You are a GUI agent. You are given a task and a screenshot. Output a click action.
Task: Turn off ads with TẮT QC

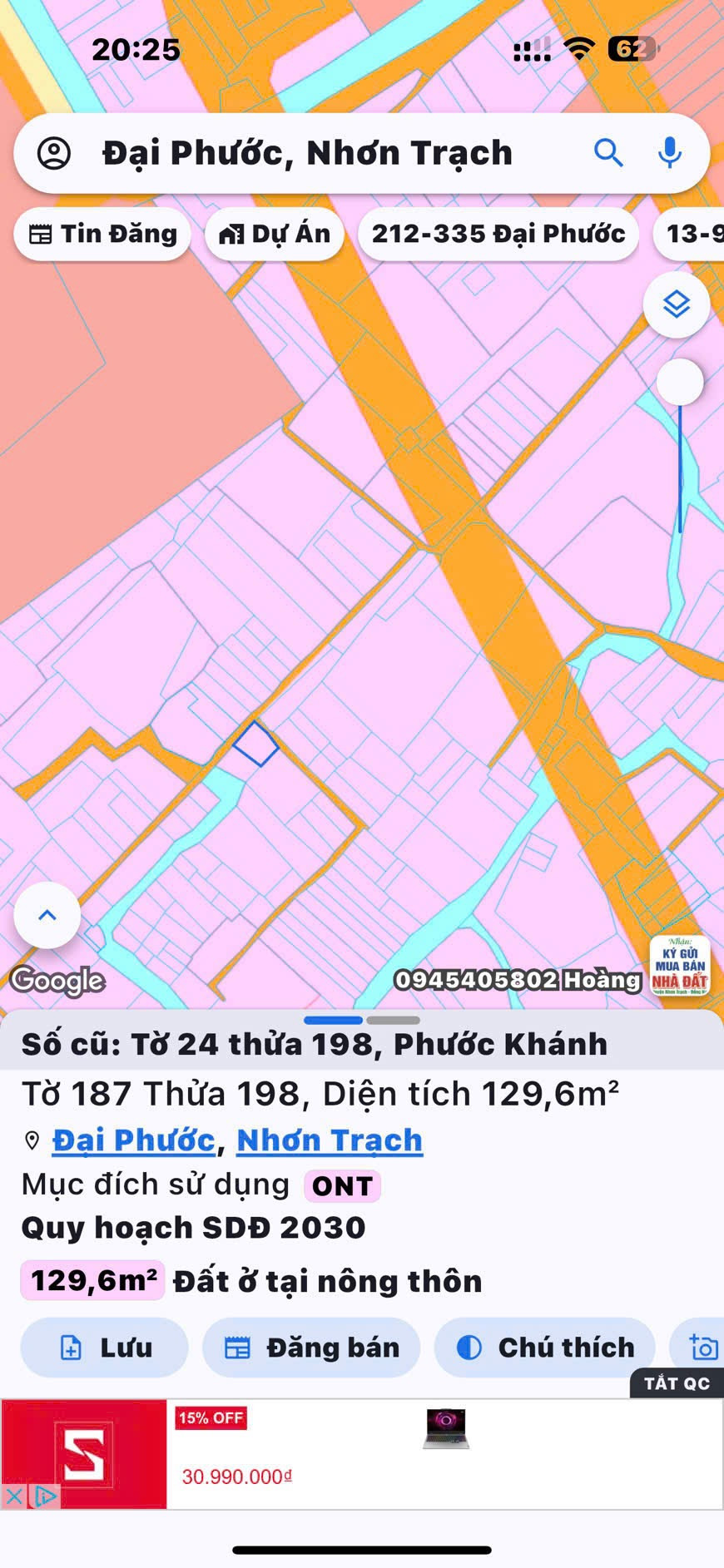pos(677,1383)
